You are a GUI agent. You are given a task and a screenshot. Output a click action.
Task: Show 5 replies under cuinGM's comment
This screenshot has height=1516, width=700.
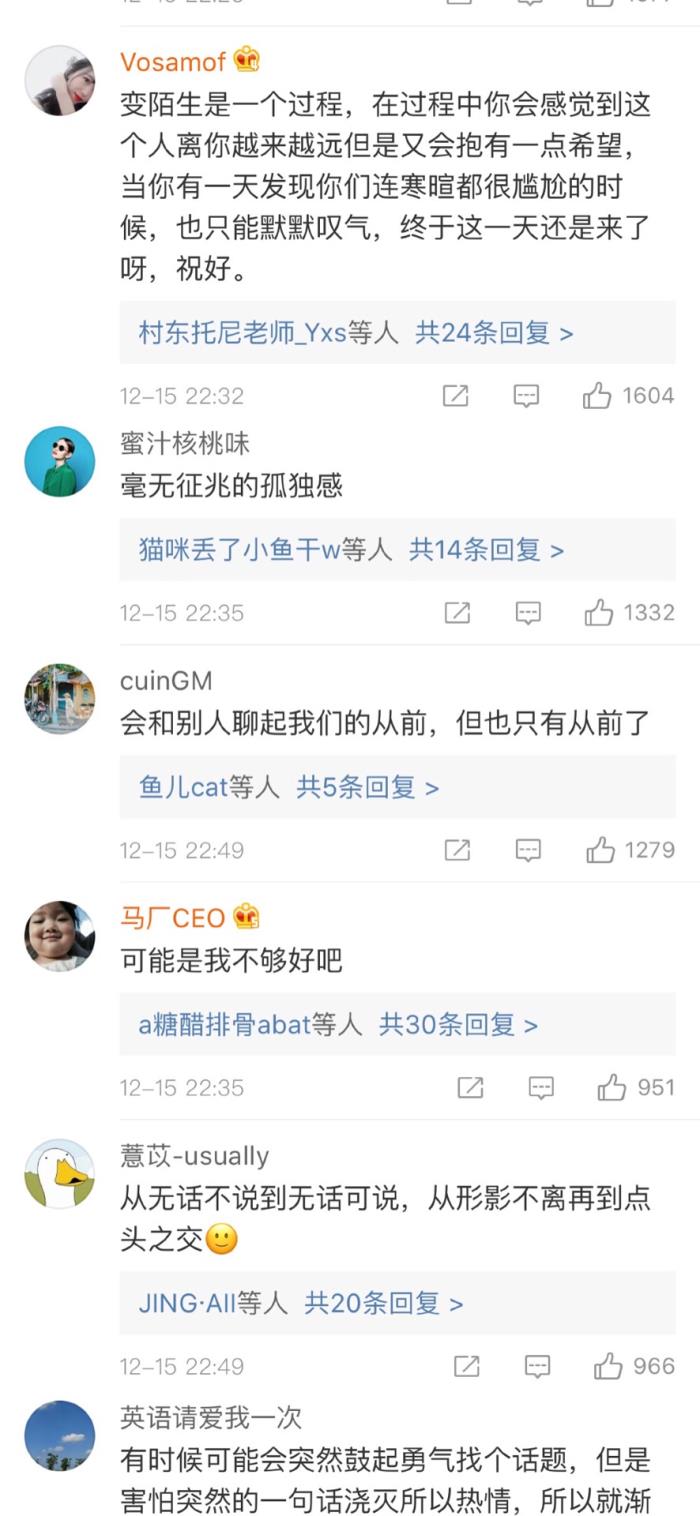pyautogui.click(x=367, y=787)
